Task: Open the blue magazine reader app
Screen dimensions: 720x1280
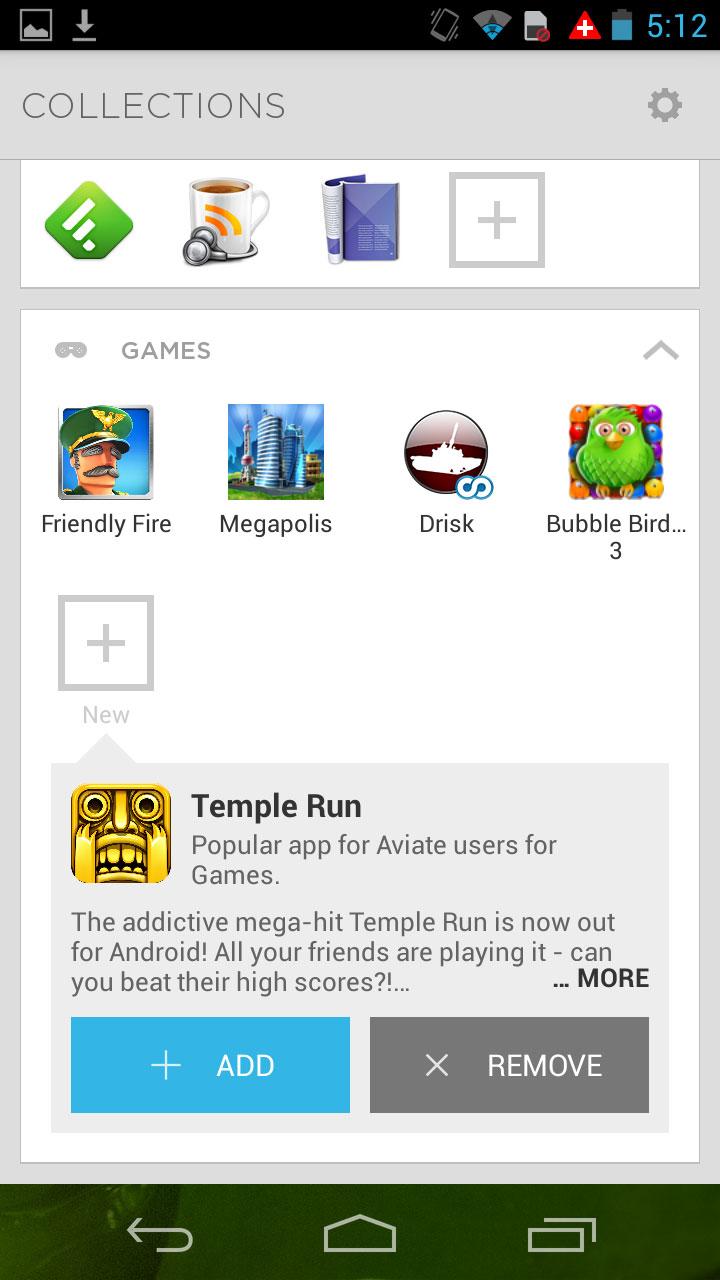Action: click(x=361, y=220)
